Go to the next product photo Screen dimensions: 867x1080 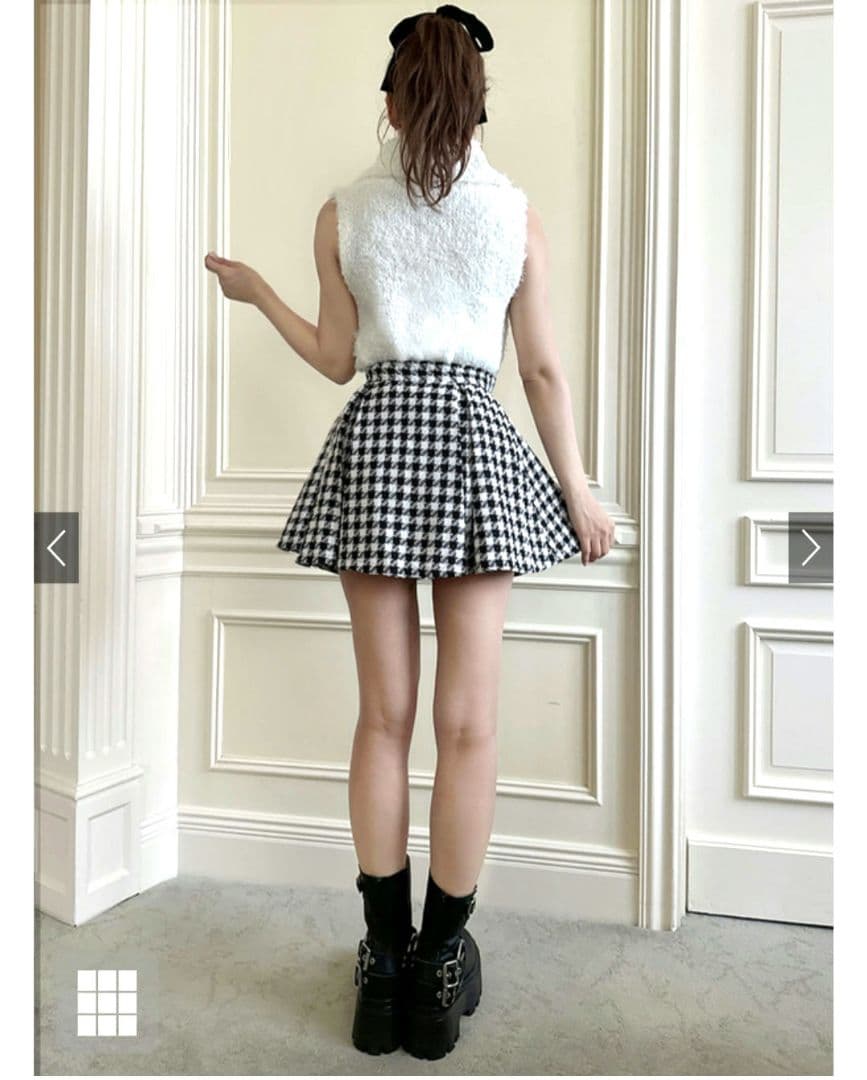[810, 547]
